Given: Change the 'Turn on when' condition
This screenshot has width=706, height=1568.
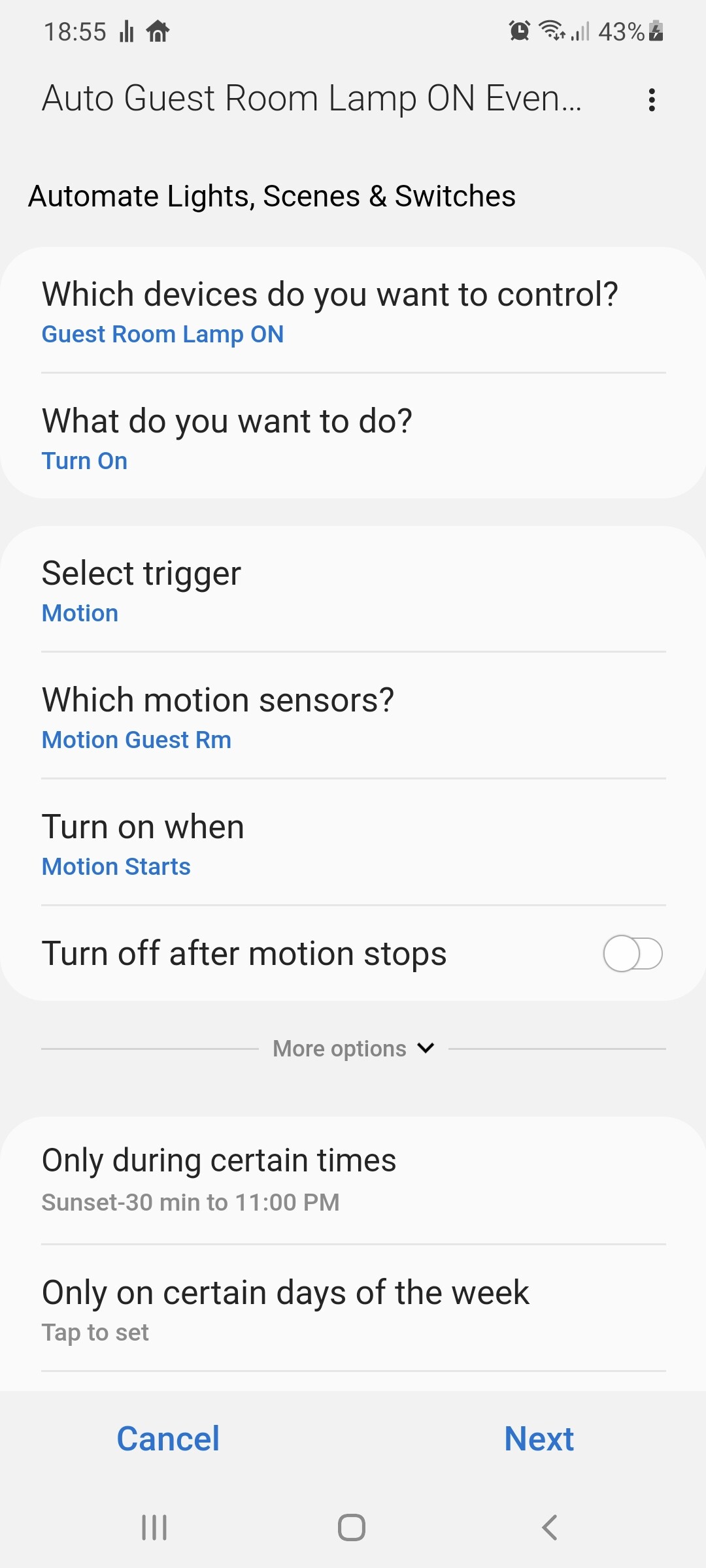Looking at the screenshot, I should (x=353, y=843).
